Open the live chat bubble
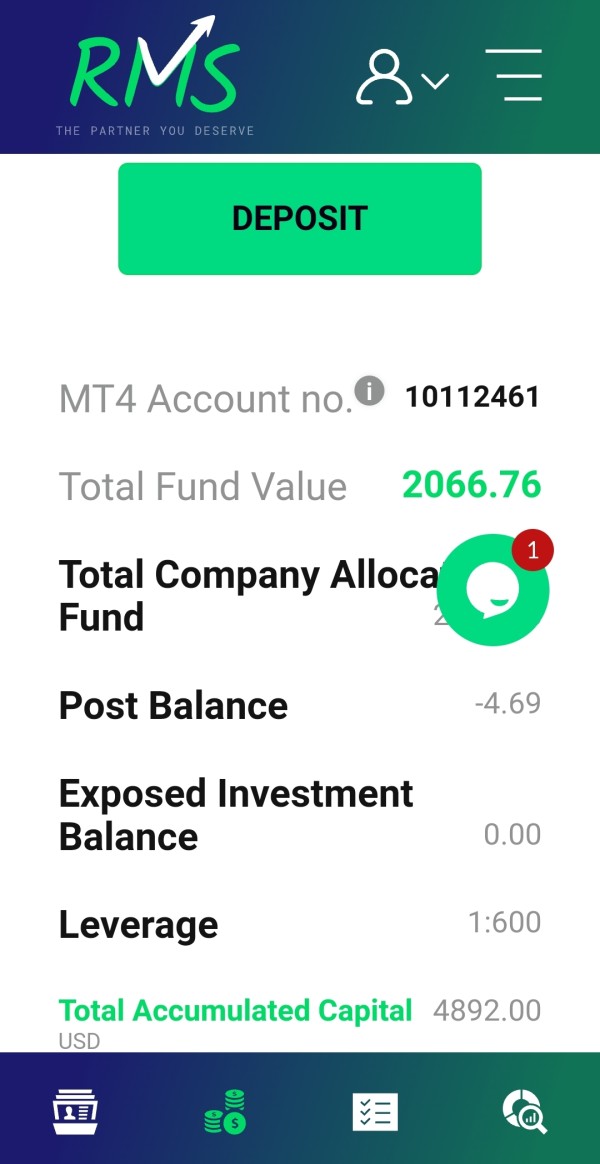The width and height of the screenshot is (600, 1164). pyautogui.click(x=493, y=590)
